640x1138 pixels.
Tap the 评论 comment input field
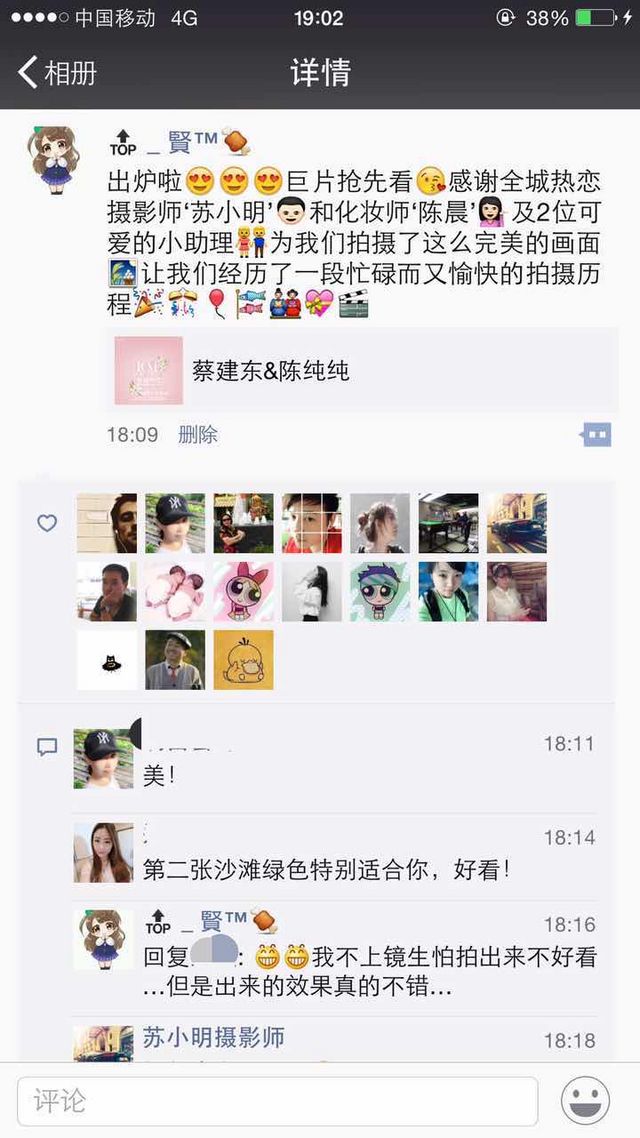coord(278,1101)
